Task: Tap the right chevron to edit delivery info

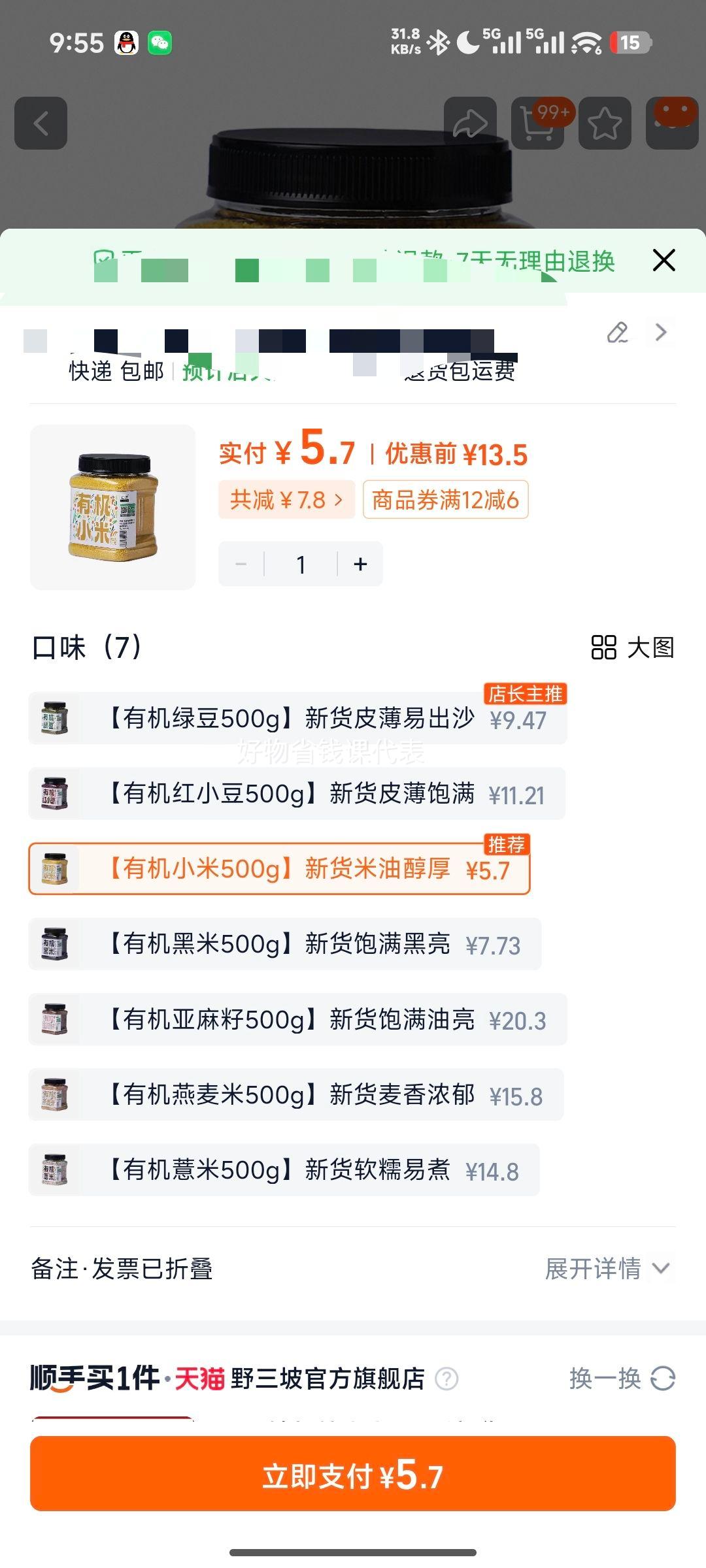Action: pyautogui.click(x=660, y=332)
